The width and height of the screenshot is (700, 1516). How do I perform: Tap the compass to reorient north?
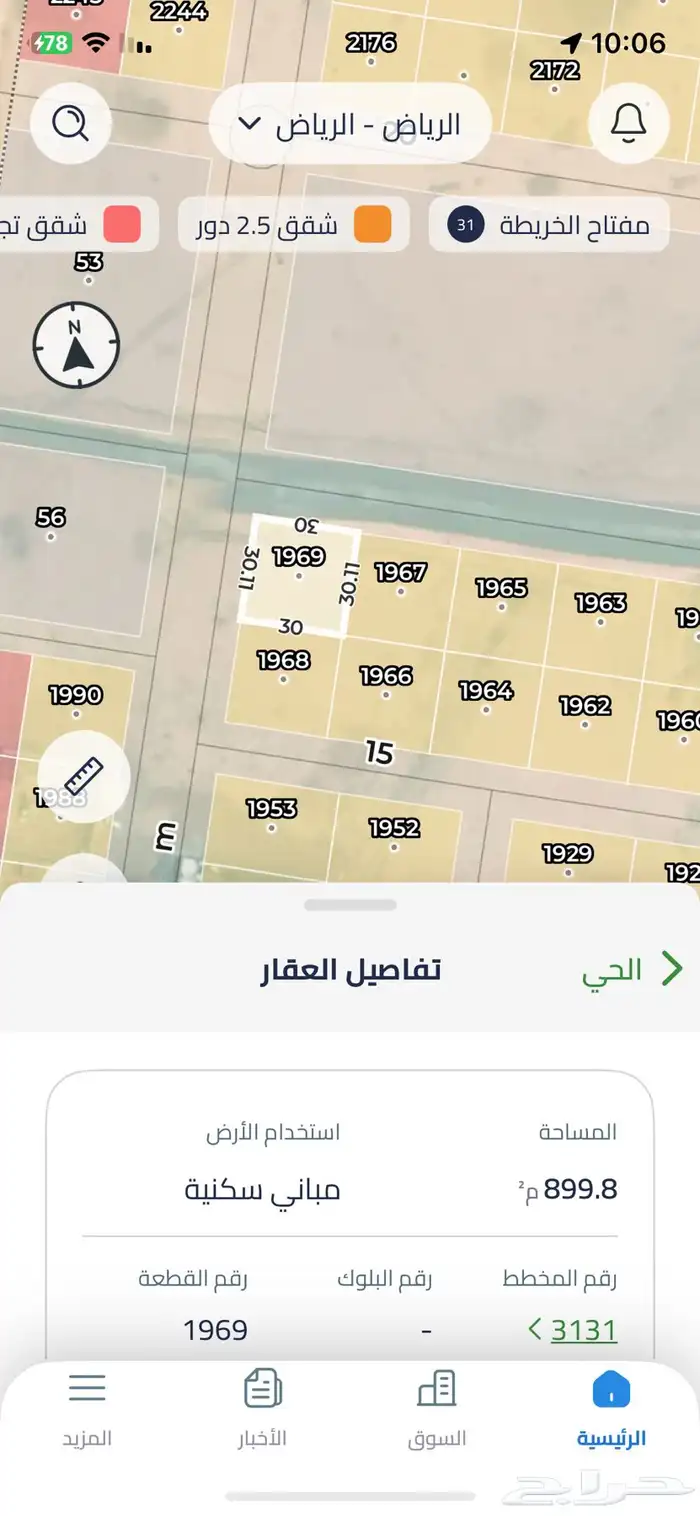[x=77, y=345]
